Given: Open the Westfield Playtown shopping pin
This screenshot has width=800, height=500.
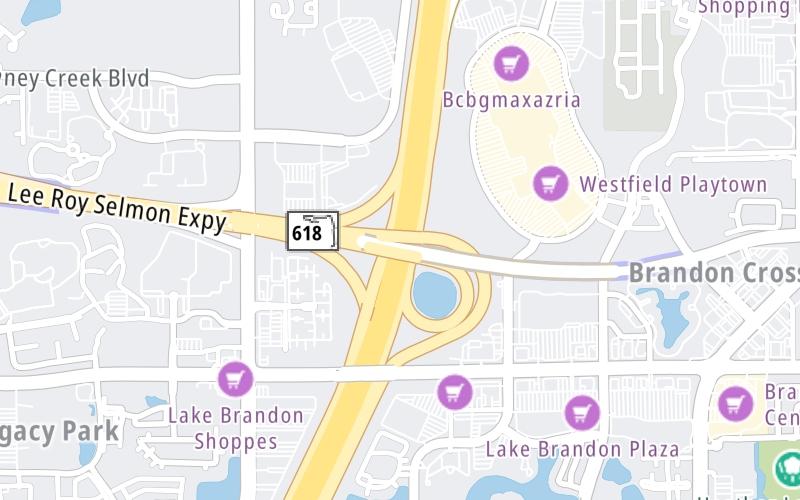Looking at the screenshot, I should pos(548,182).
